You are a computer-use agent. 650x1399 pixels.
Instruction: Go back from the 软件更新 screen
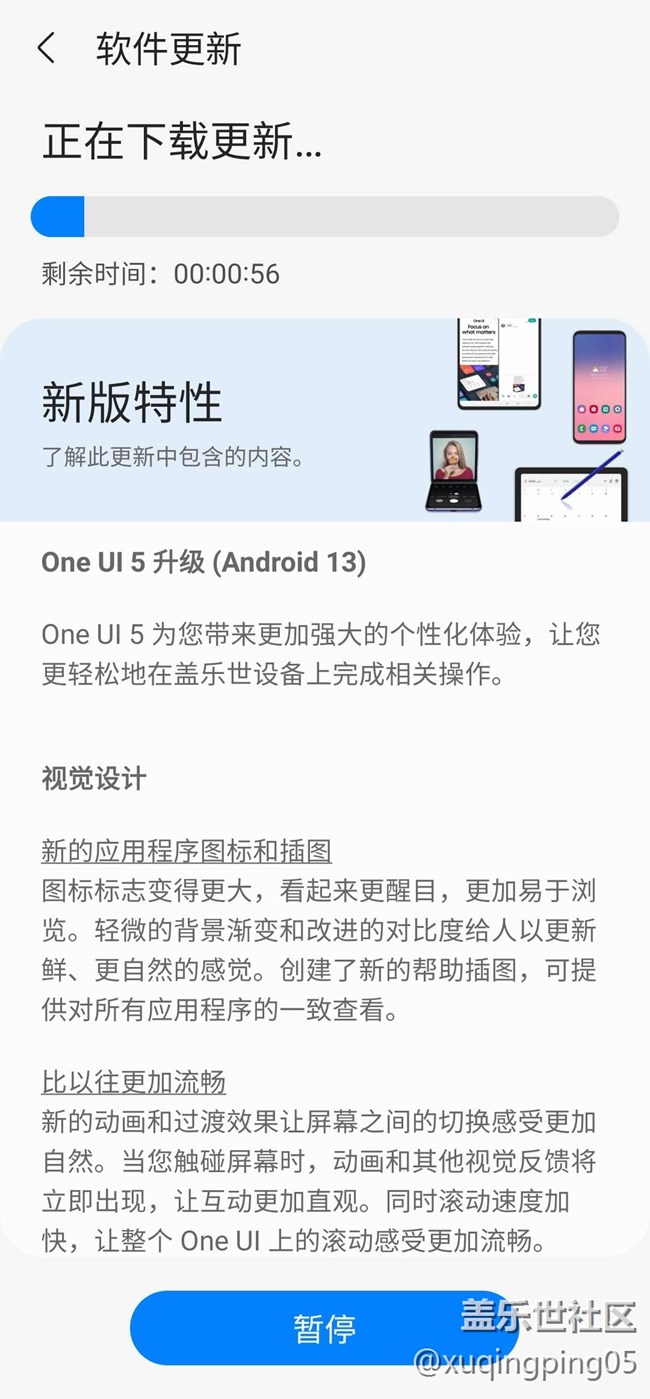tap(46, 48)
